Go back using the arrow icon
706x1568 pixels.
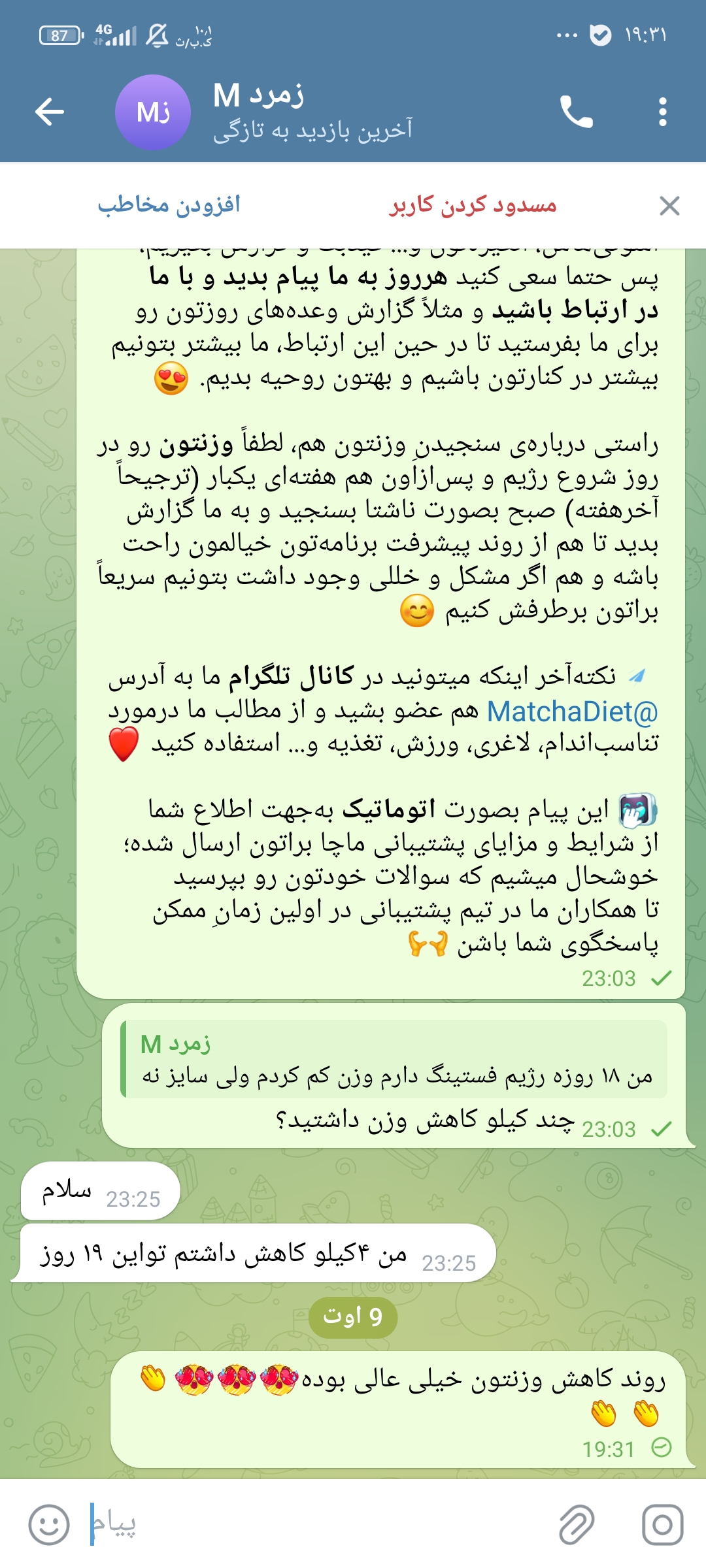[50, 112]
